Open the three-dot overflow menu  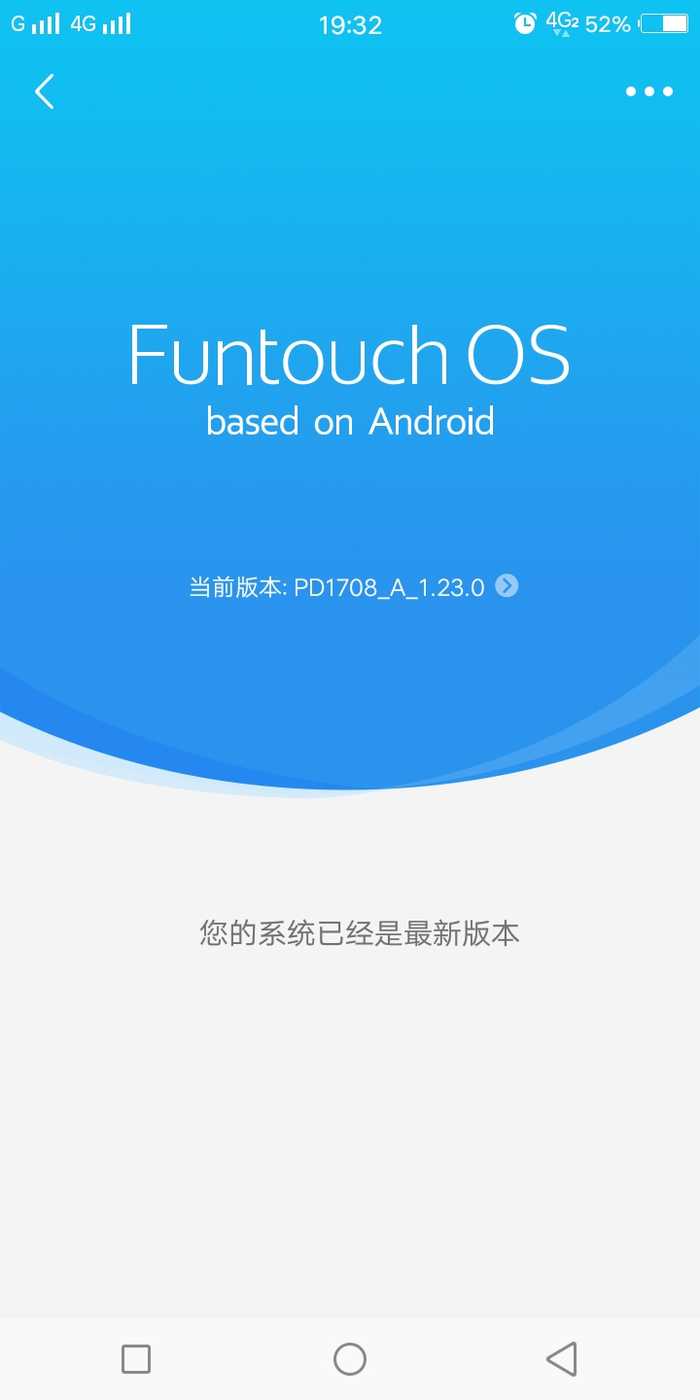pyautogui.click(x=649, y=92)
